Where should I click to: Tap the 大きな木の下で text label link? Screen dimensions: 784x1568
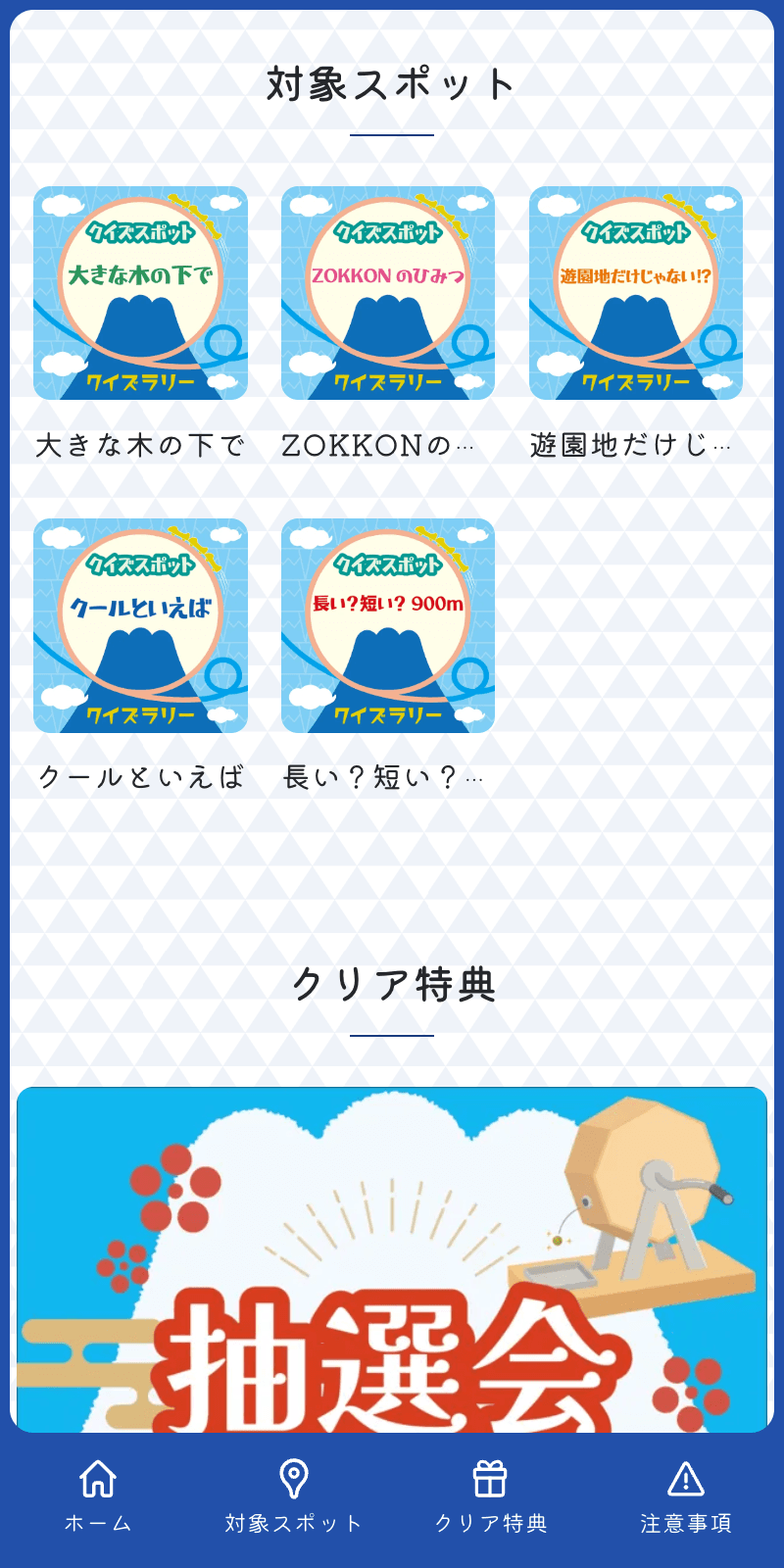tap(142, 443)
